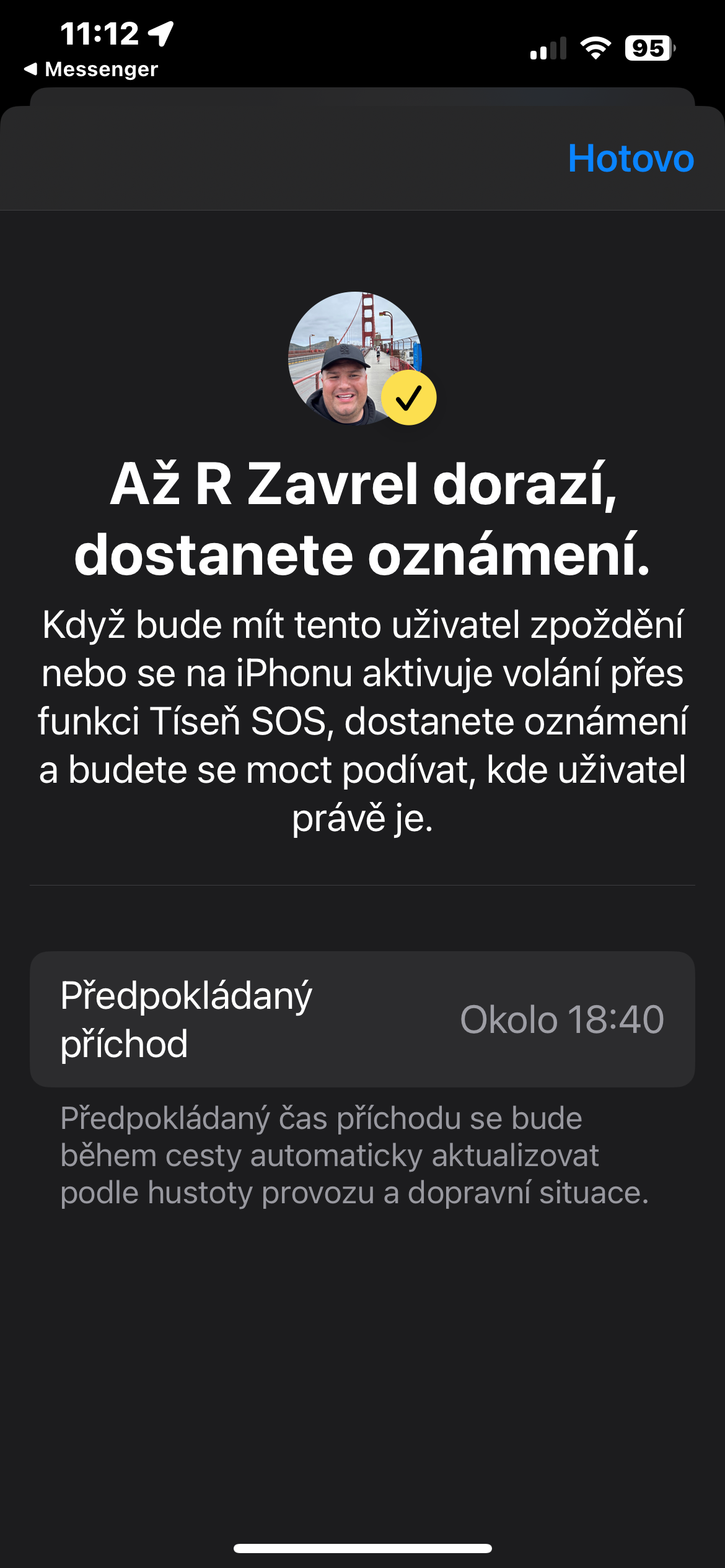This screenshot has width=725, height=1568.
Task: Return to Messenger via the back indicator
Action: [x=90, y=69]
